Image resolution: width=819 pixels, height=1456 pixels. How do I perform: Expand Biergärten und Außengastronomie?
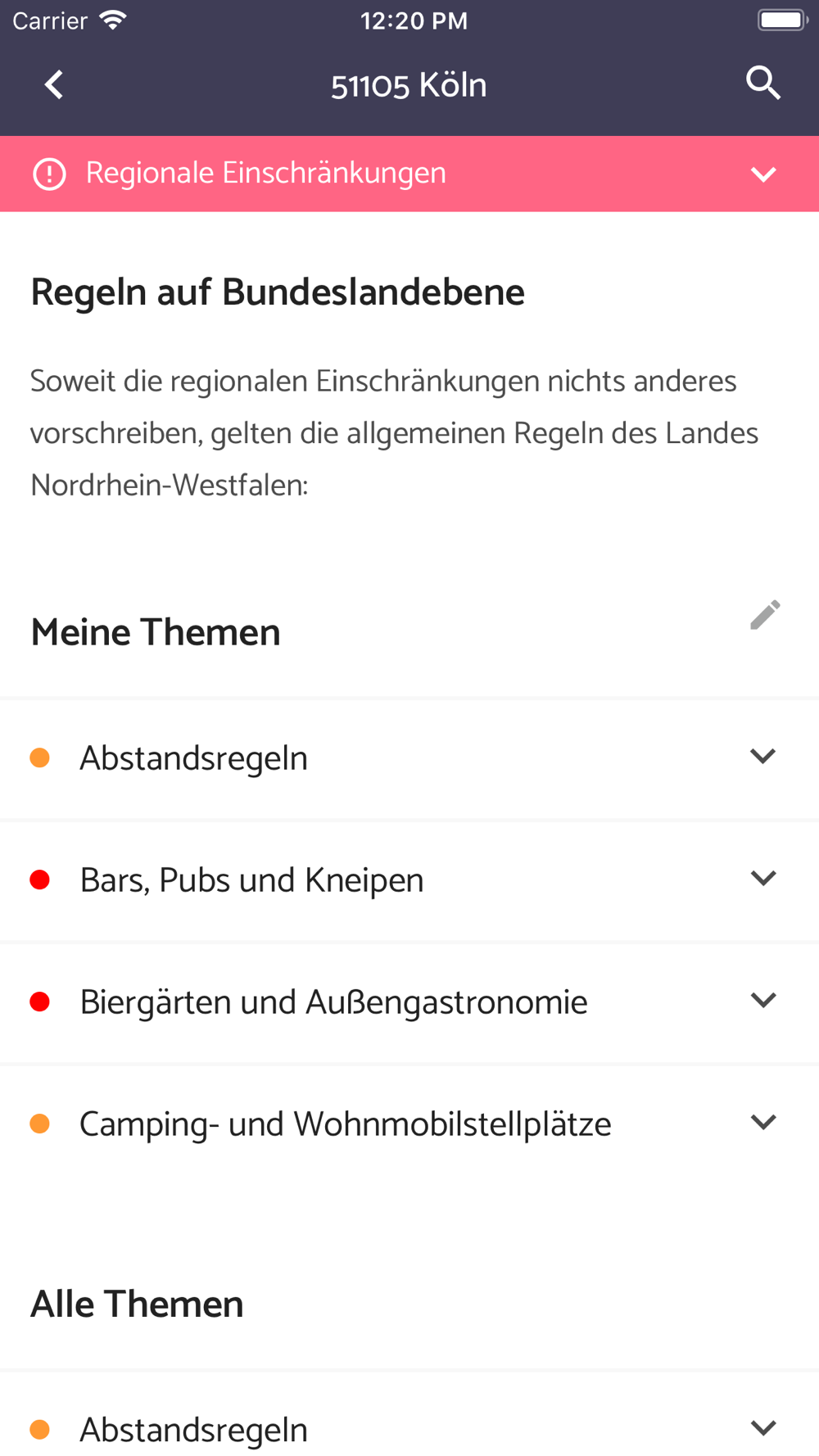409,1002
